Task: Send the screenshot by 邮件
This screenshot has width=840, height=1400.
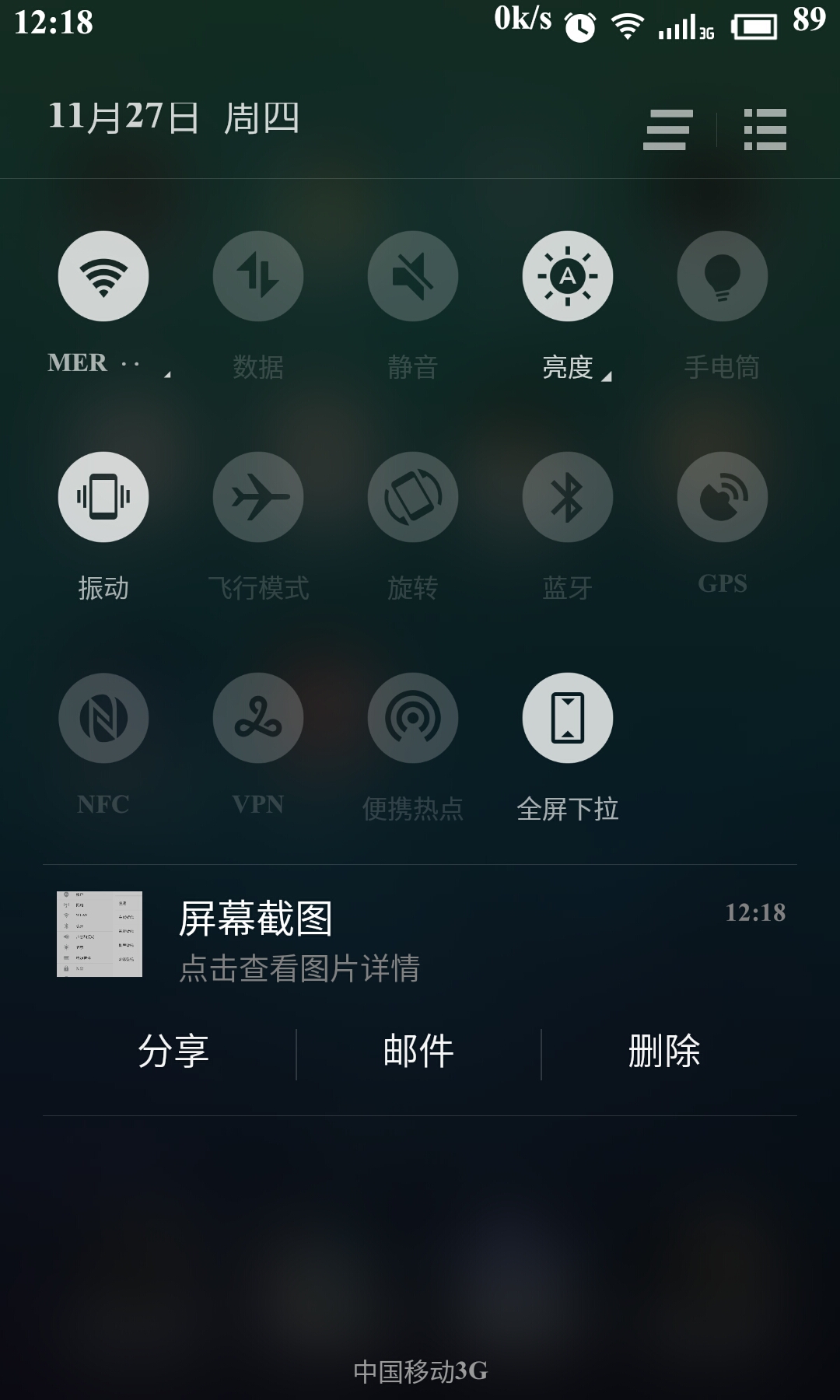Action: (x=418, y=1052)
